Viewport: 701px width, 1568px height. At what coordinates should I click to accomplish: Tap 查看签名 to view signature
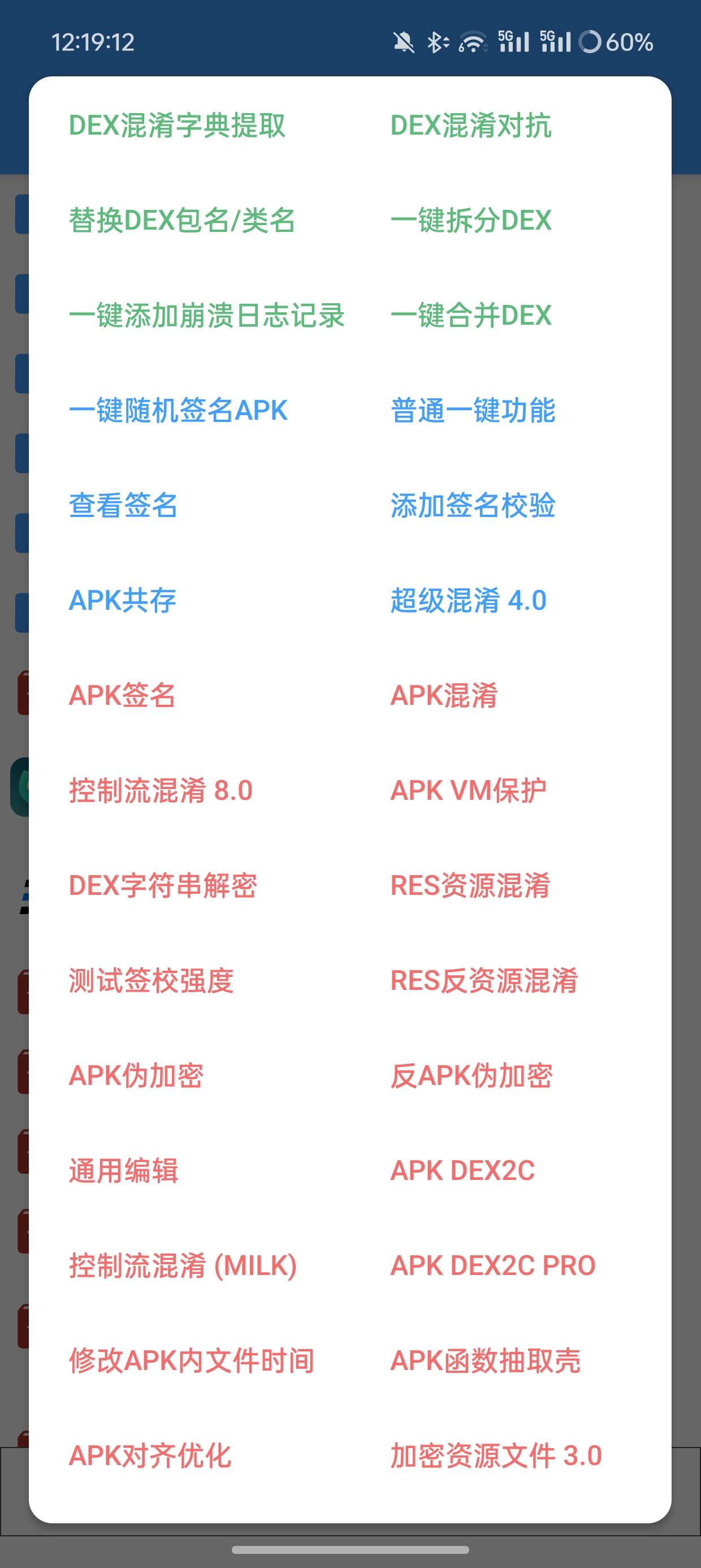[123, 505]
